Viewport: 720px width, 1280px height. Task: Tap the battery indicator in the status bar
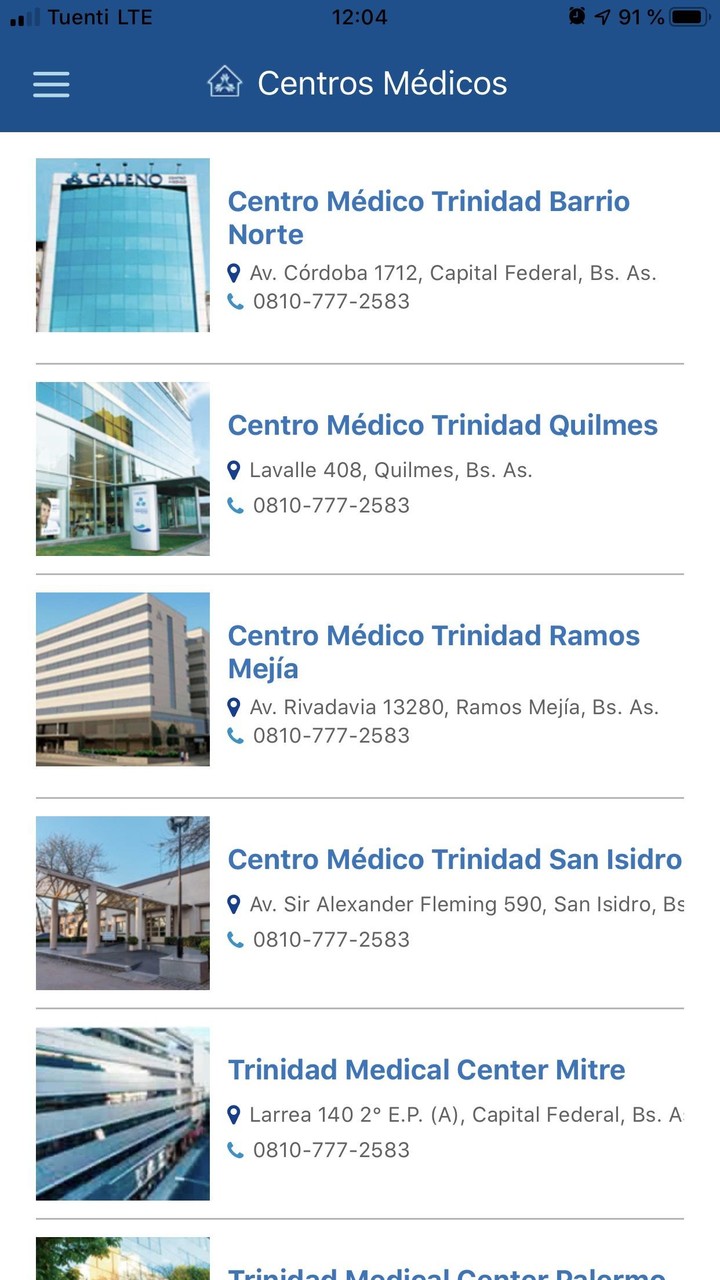click(688, 16)
